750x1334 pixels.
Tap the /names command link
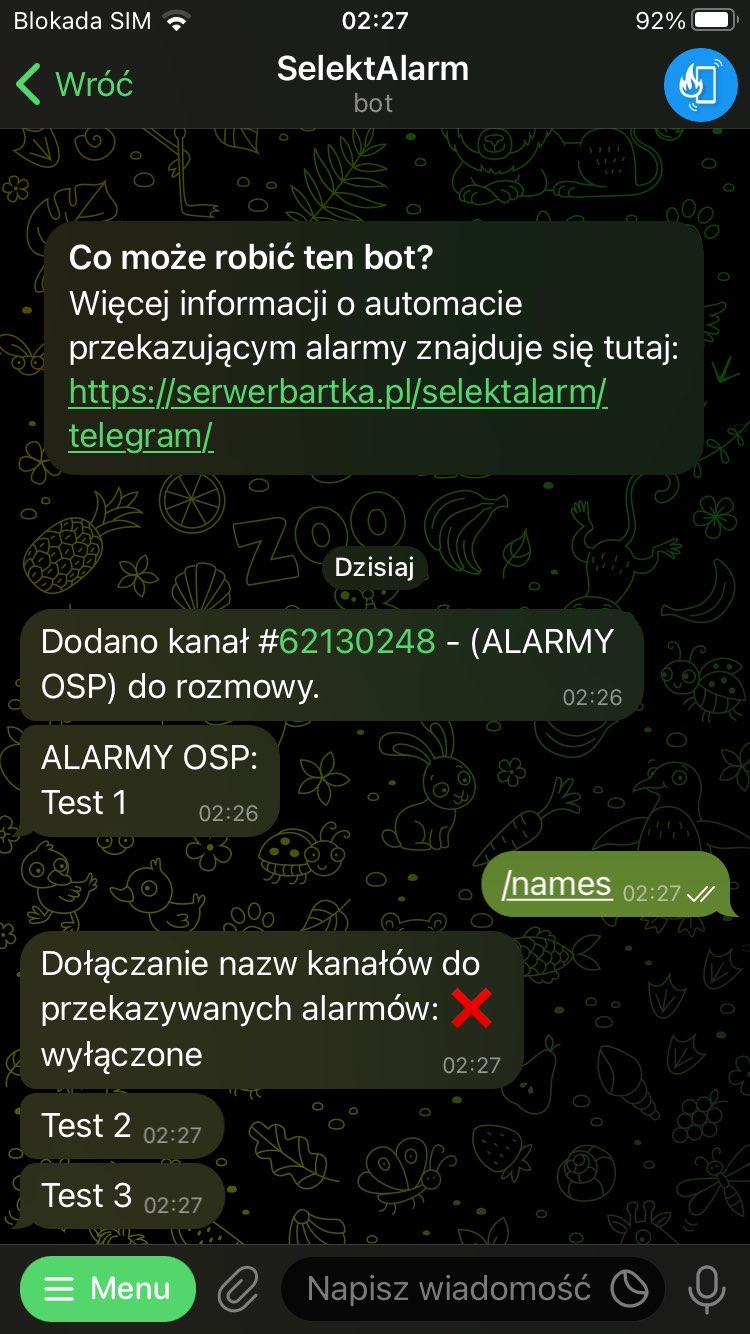(x=557, y=885)
